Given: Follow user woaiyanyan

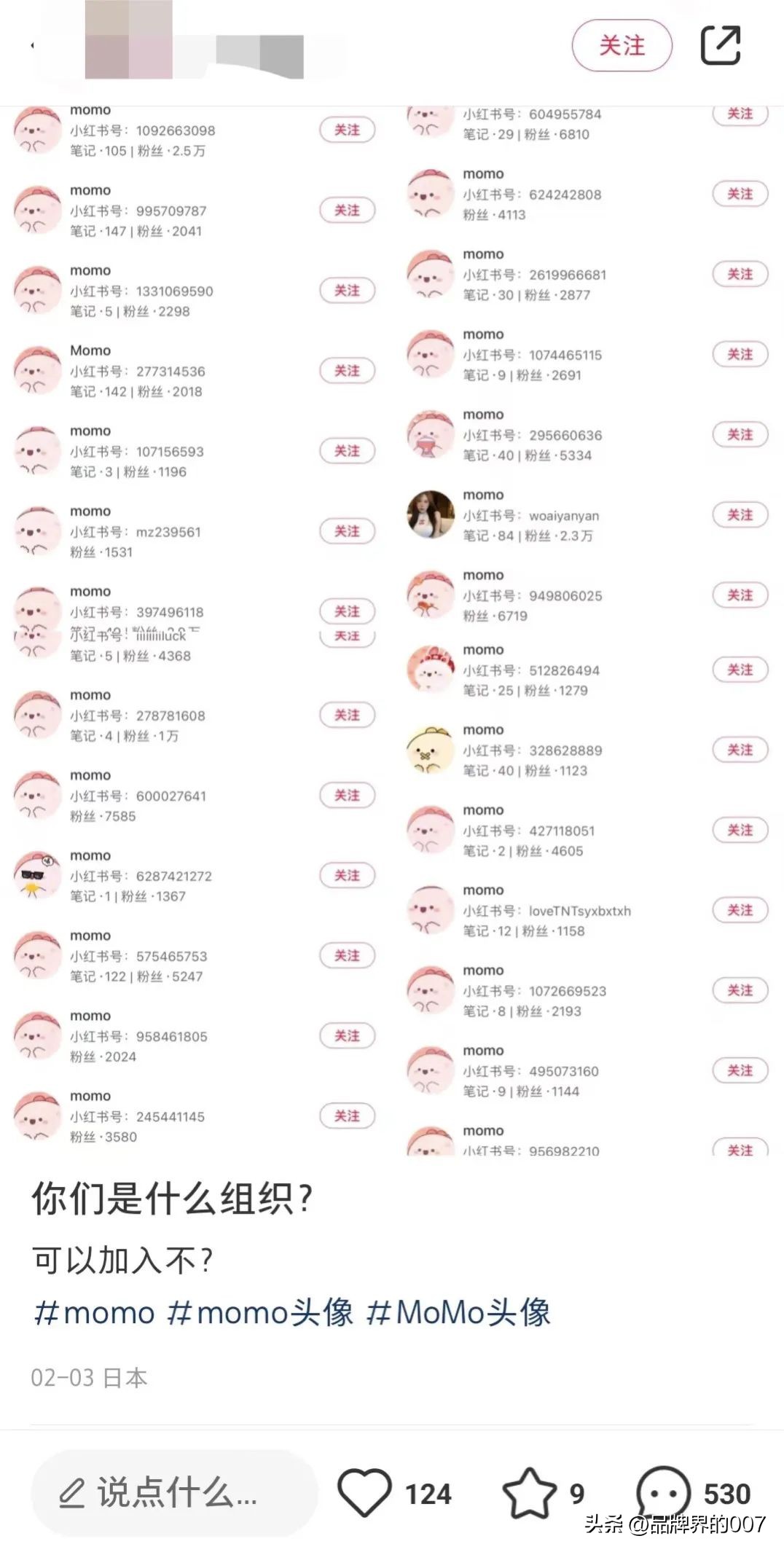Looking at the screenshot, I should click(x=740, y=514).
